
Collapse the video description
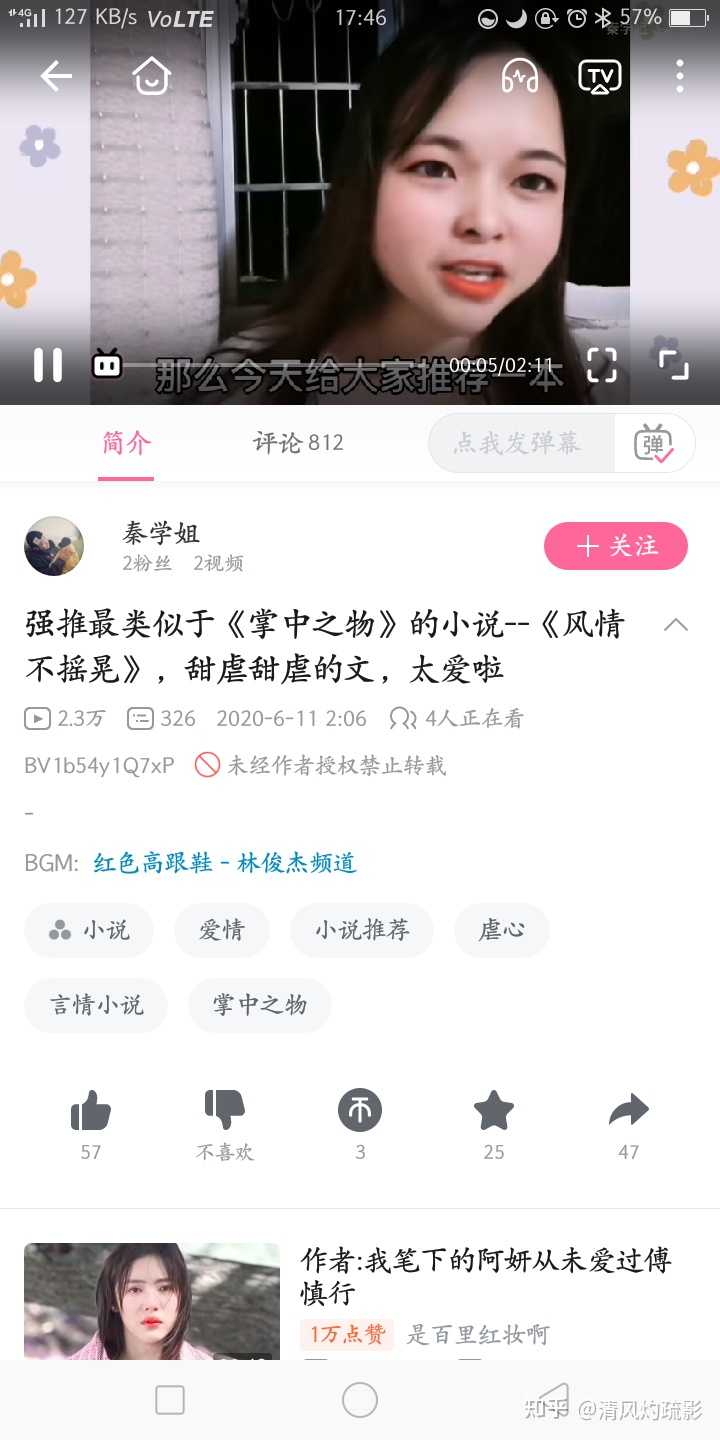coord(676,625)
